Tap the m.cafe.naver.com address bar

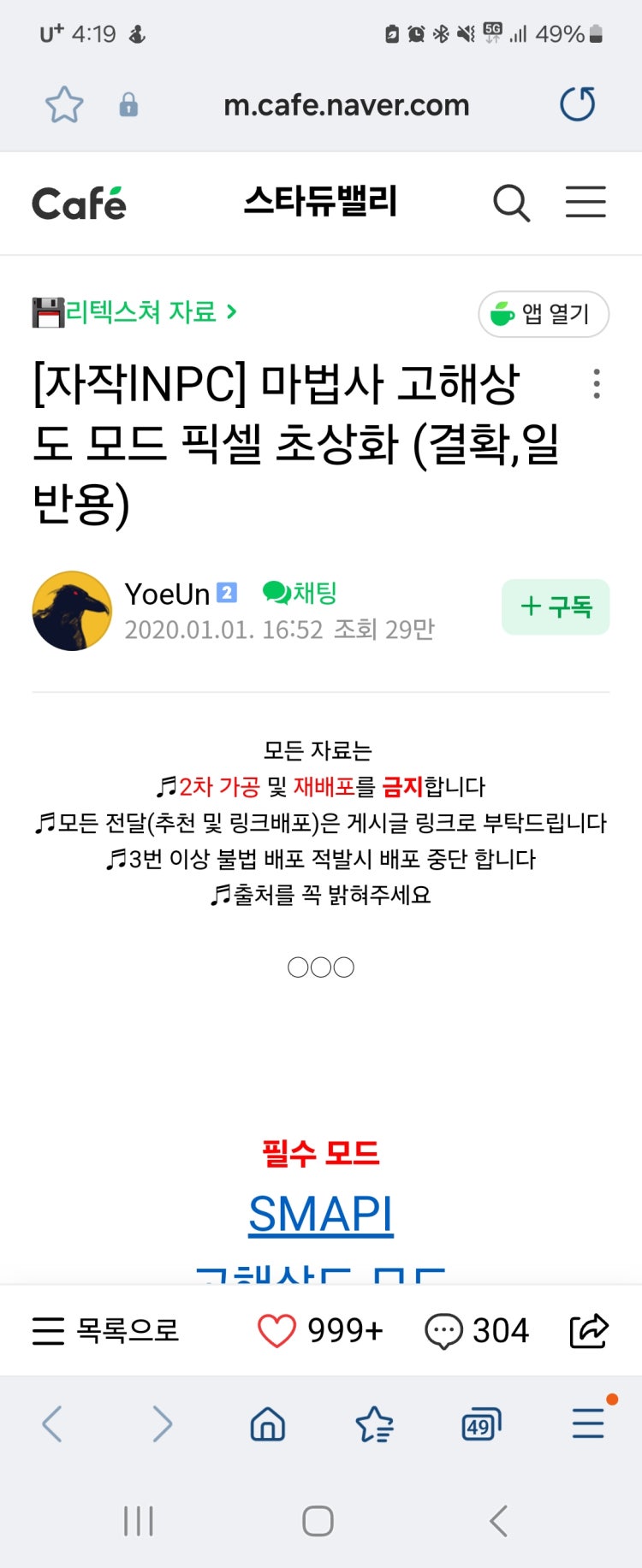coord(346,104)
